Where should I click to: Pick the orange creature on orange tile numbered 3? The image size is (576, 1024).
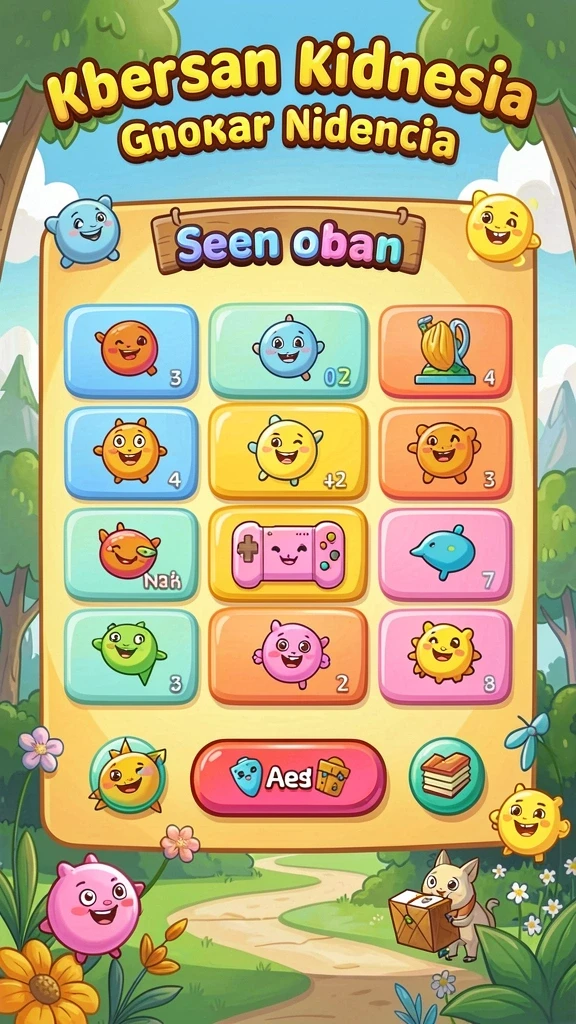point(445,453)
